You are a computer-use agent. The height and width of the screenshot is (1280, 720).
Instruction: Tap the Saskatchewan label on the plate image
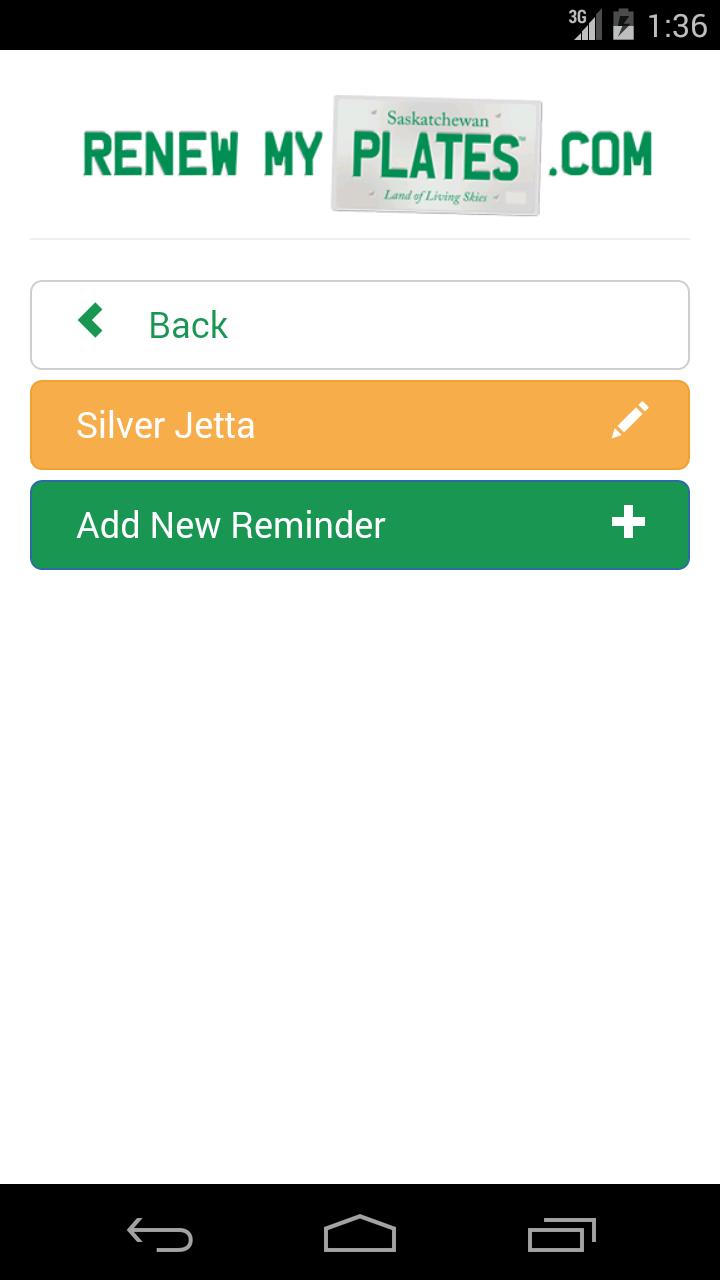pos(437,117)
